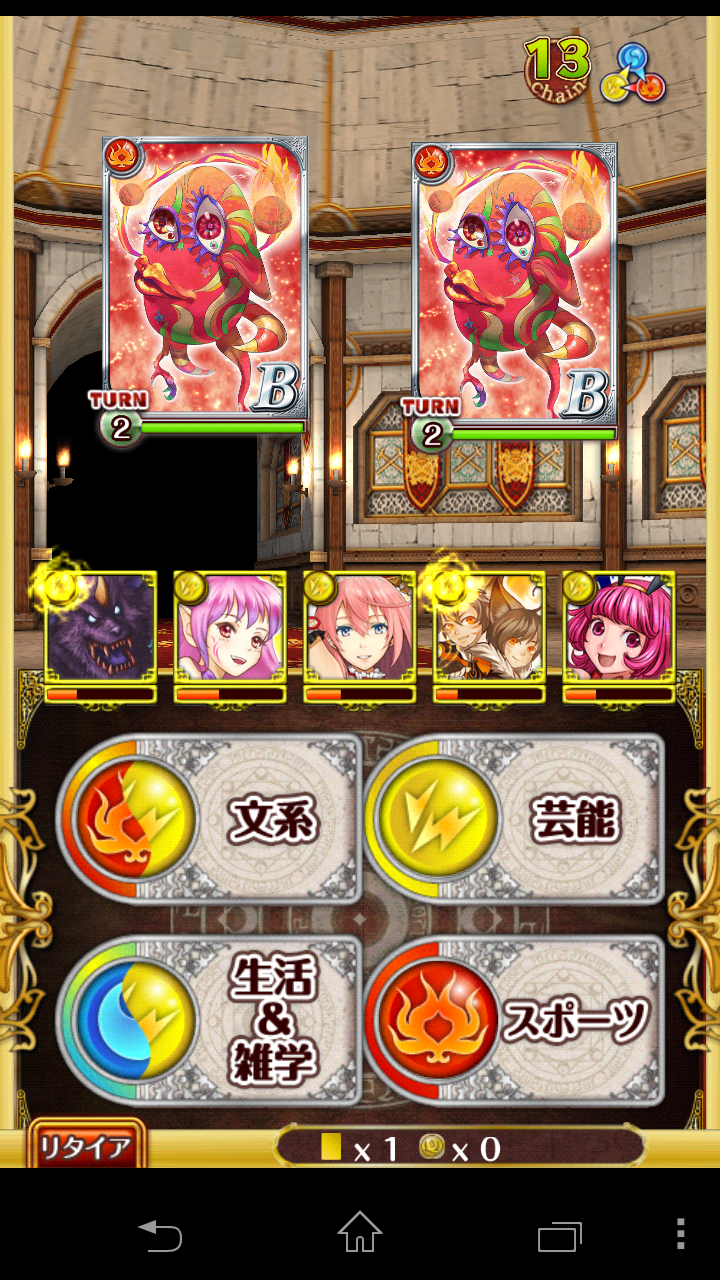
Task: Open the system overflow menu dots
Action: (x=680, y=1233)
